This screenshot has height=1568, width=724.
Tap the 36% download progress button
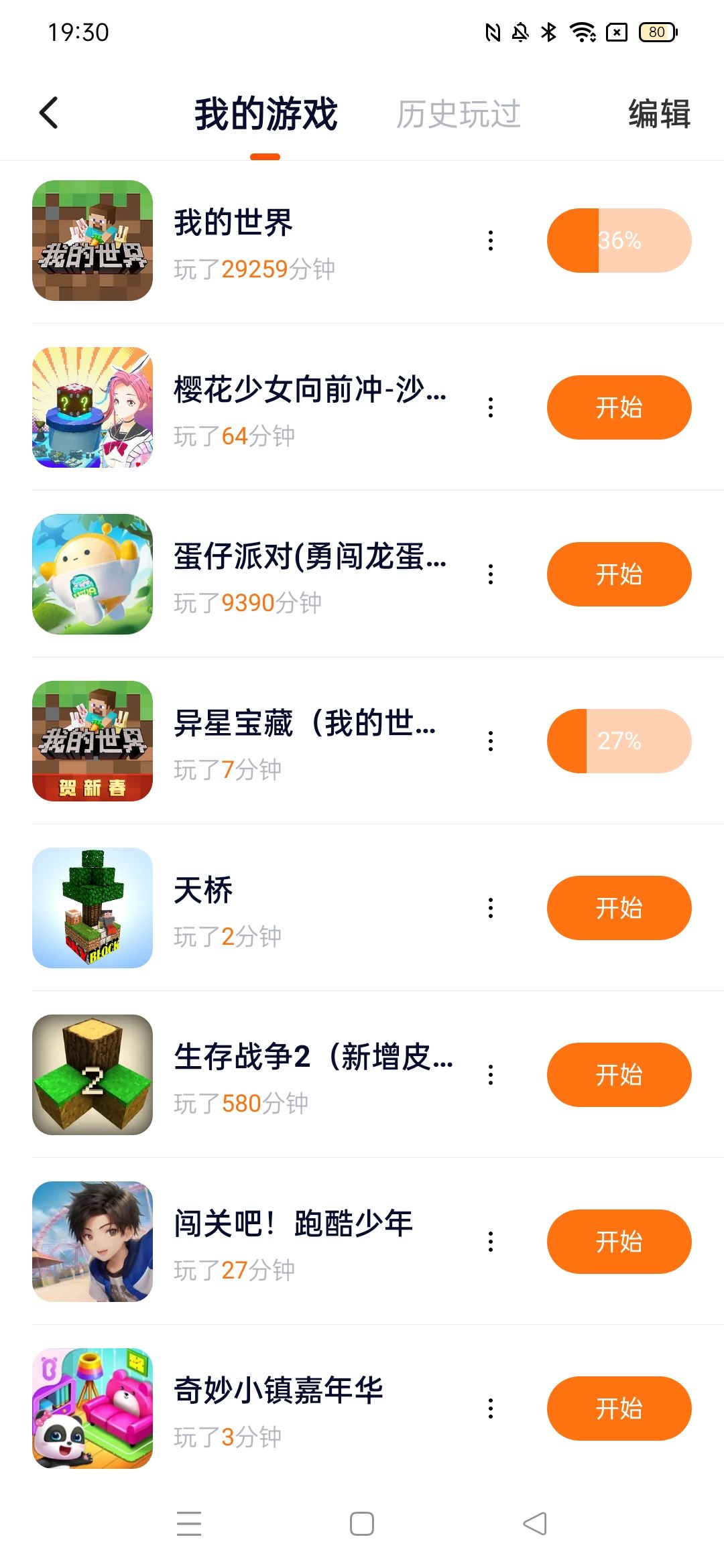(x=619, y=241)
